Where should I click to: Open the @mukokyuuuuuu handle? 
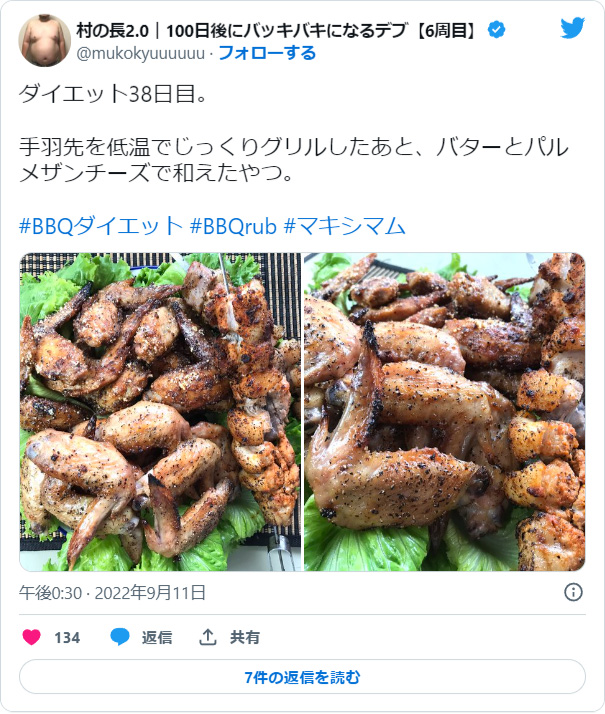click(x=140, y=53)
